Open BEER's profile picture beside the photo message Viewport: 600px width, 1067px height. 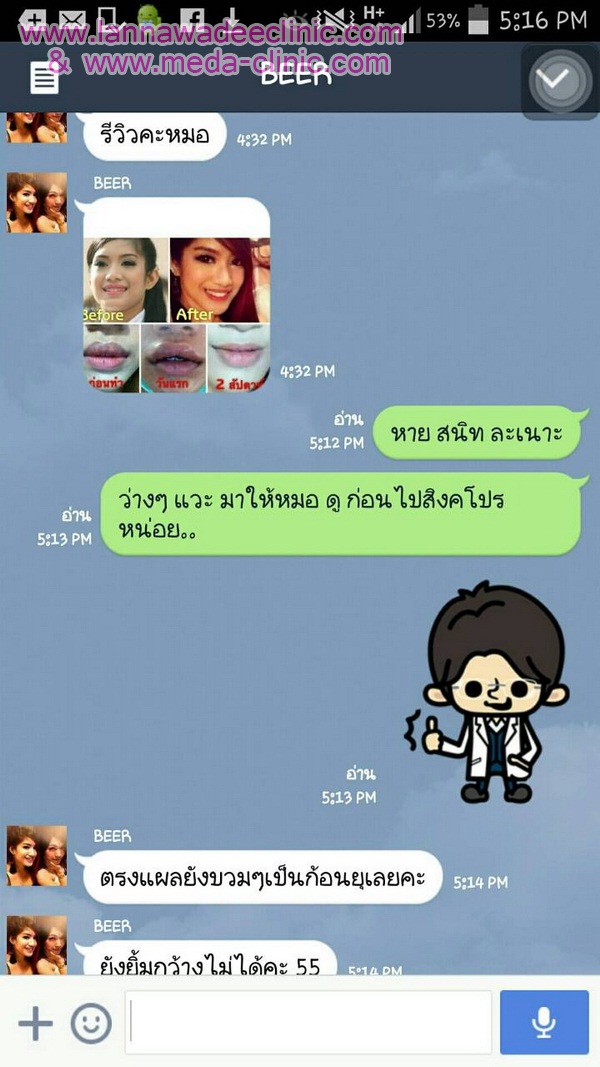click(37, 203)
